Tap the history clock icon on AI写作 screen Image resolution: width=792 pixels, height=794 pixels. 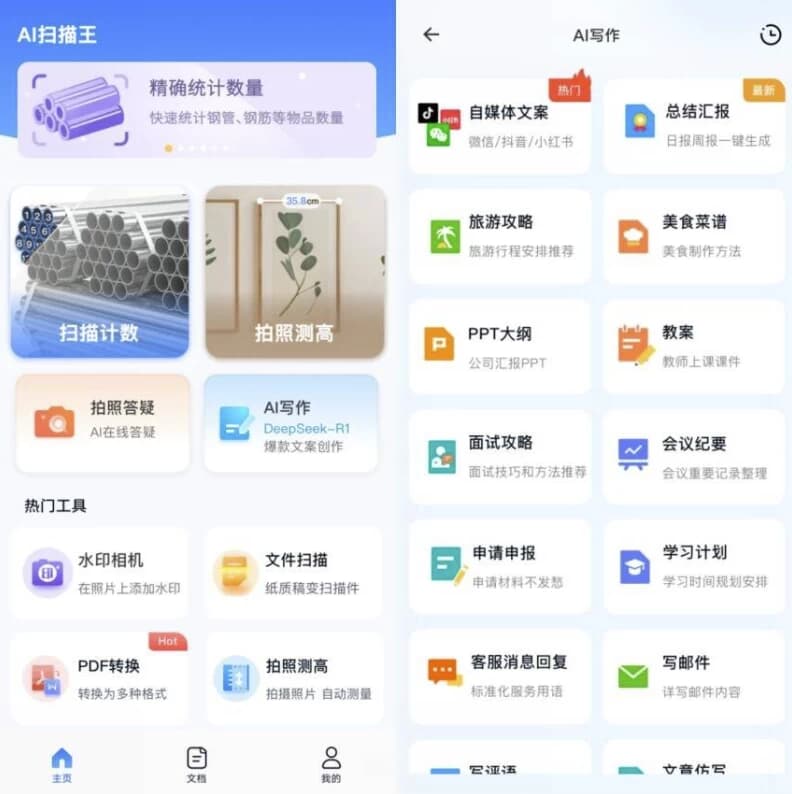point(770,35)
